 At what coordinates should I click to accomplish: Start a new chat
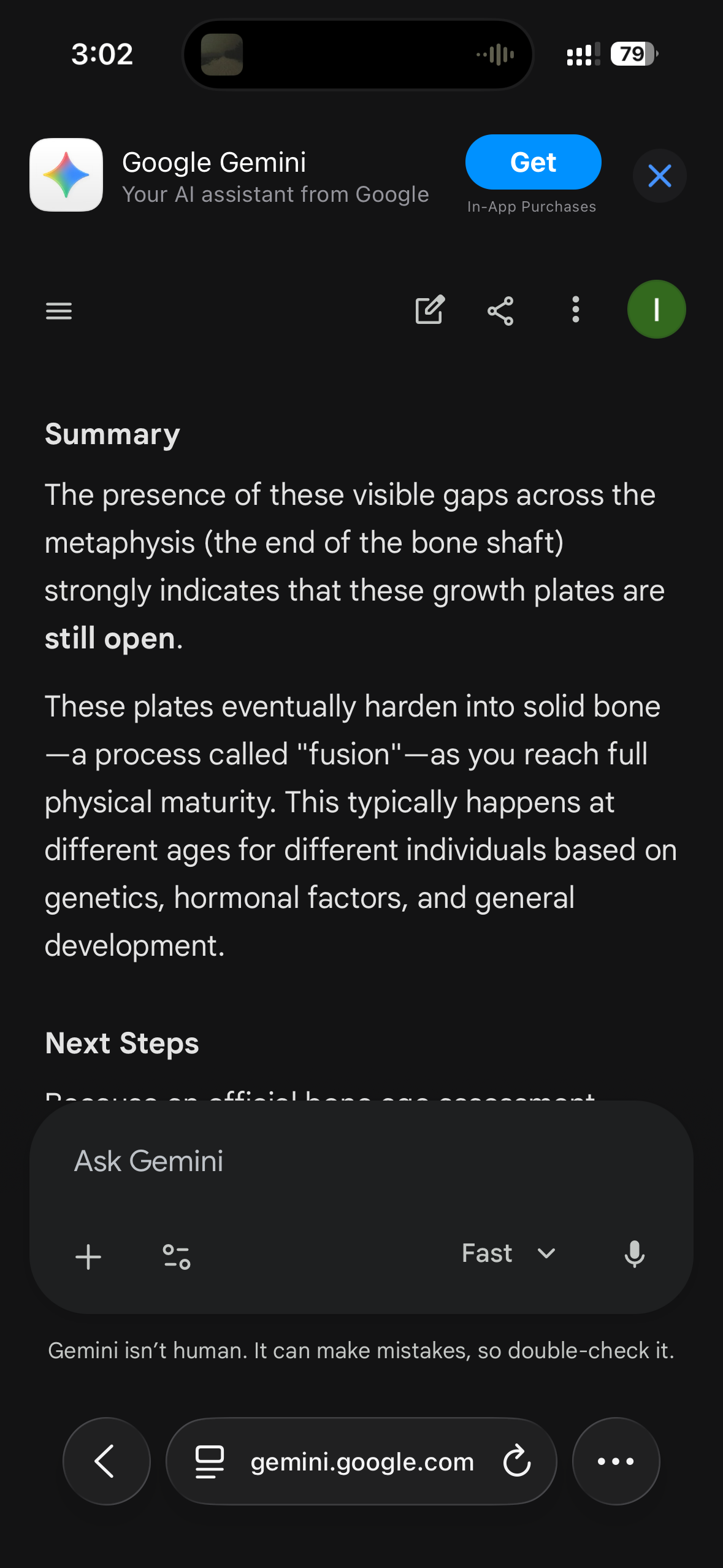pos(429,310)
